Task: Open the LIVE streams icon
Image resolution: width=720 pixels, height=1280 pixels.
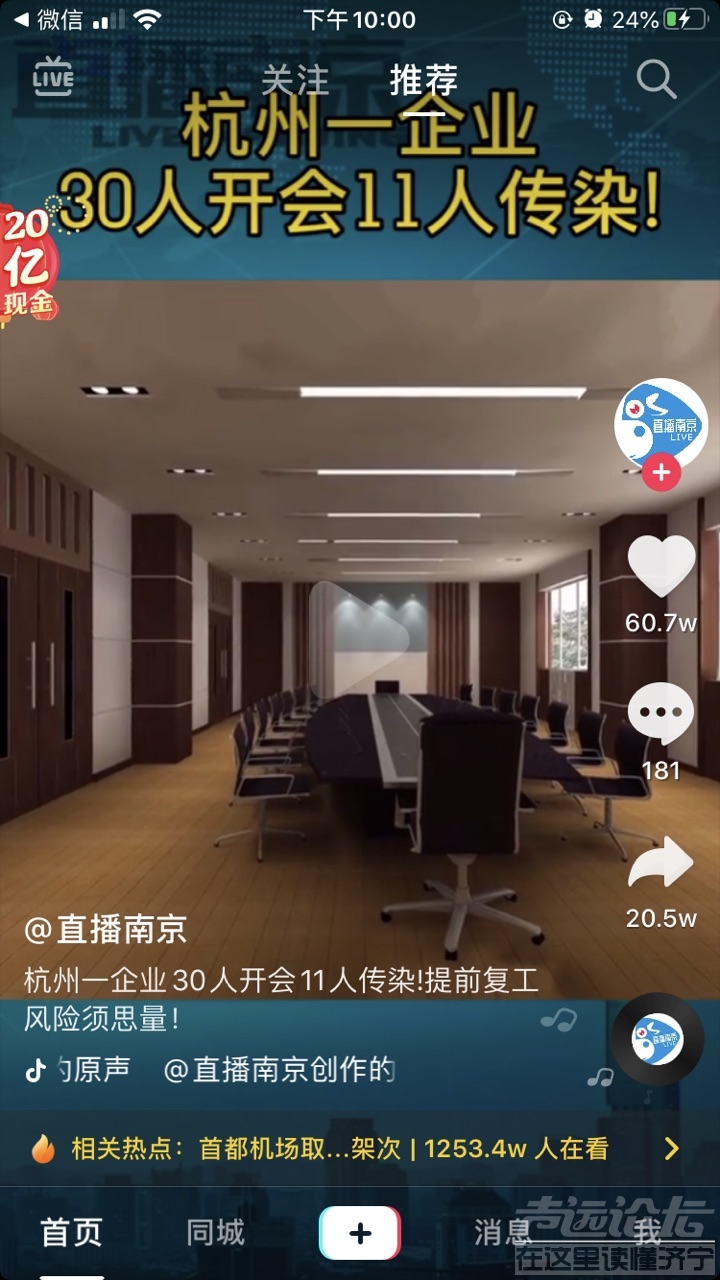Action: (53, 77)
